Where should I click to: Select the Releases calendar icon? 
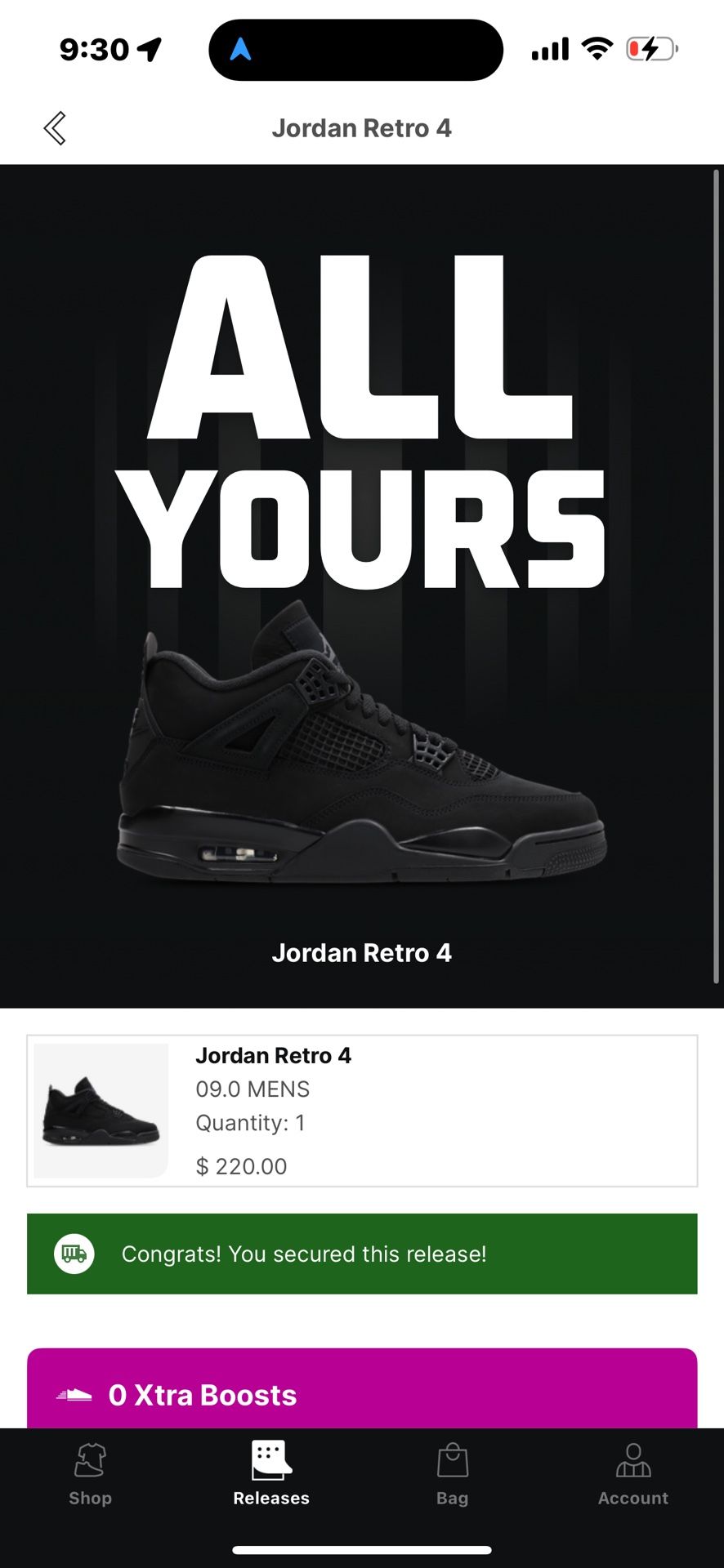point(270,1462)
